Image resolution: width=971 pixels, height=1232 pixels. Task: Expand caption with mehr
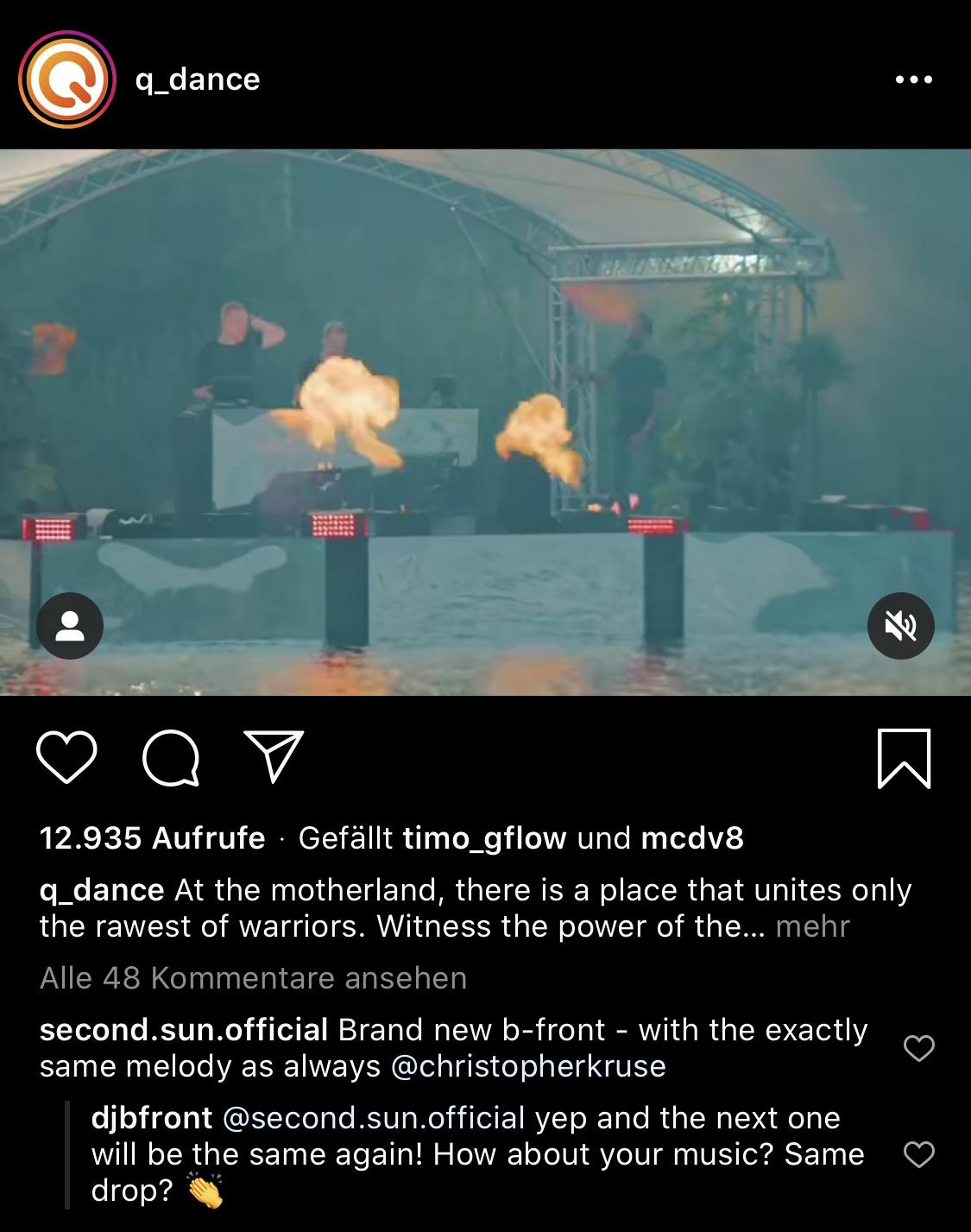tap(813, 926)
